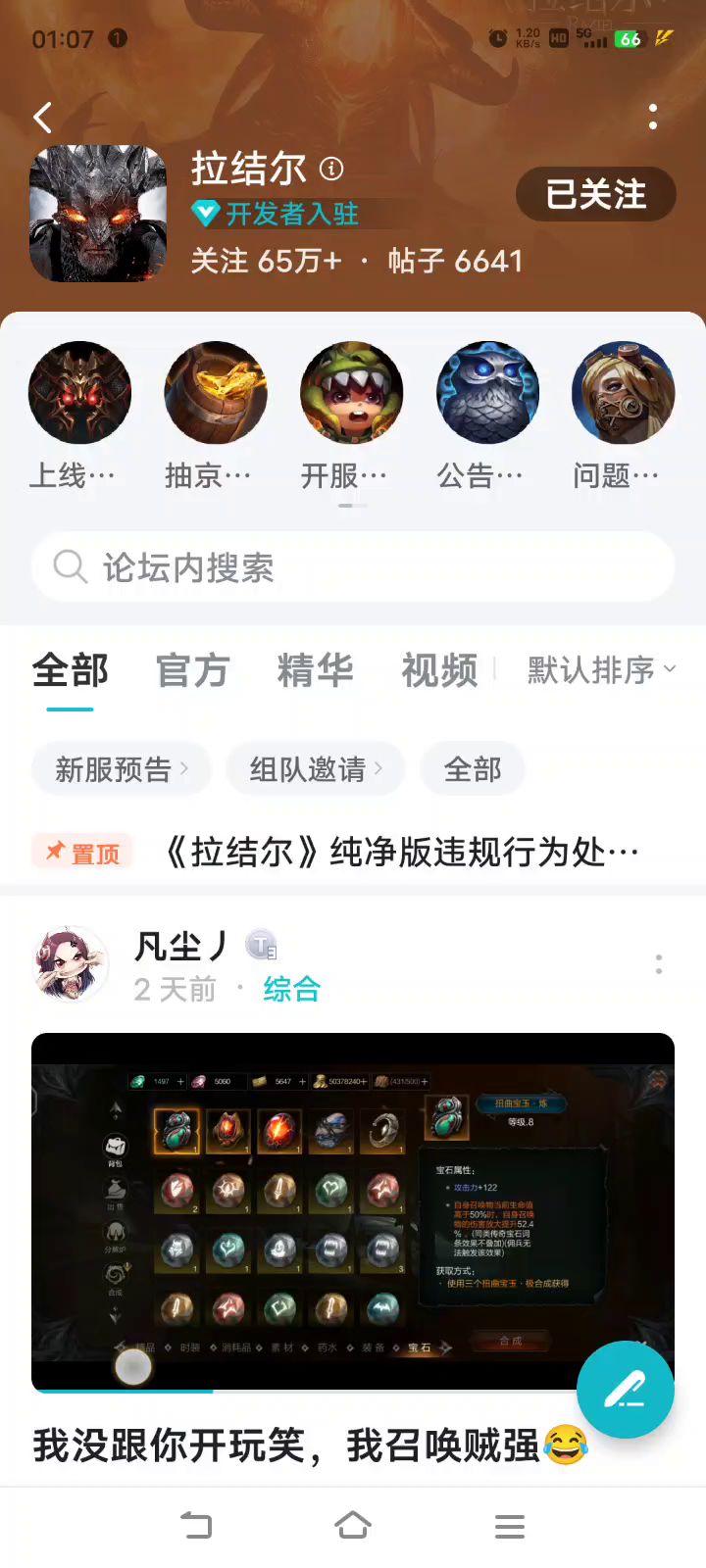This screenshot has width=706, height=1568.
Task: Select the 组队邀请 chip
Action: point(316,769)
